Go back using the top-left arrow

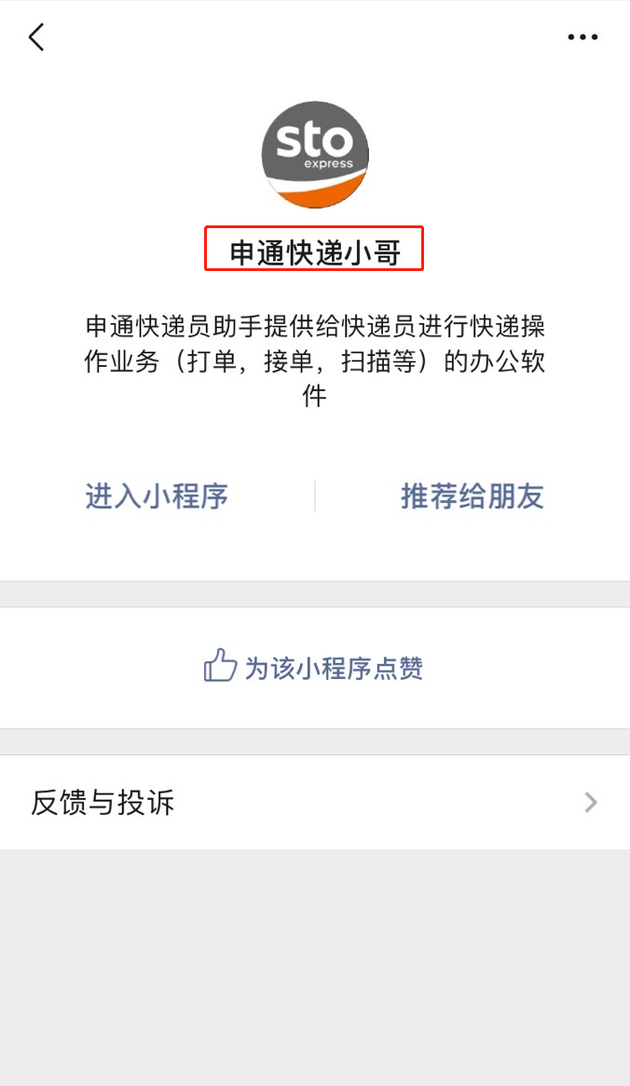(37, 38)
